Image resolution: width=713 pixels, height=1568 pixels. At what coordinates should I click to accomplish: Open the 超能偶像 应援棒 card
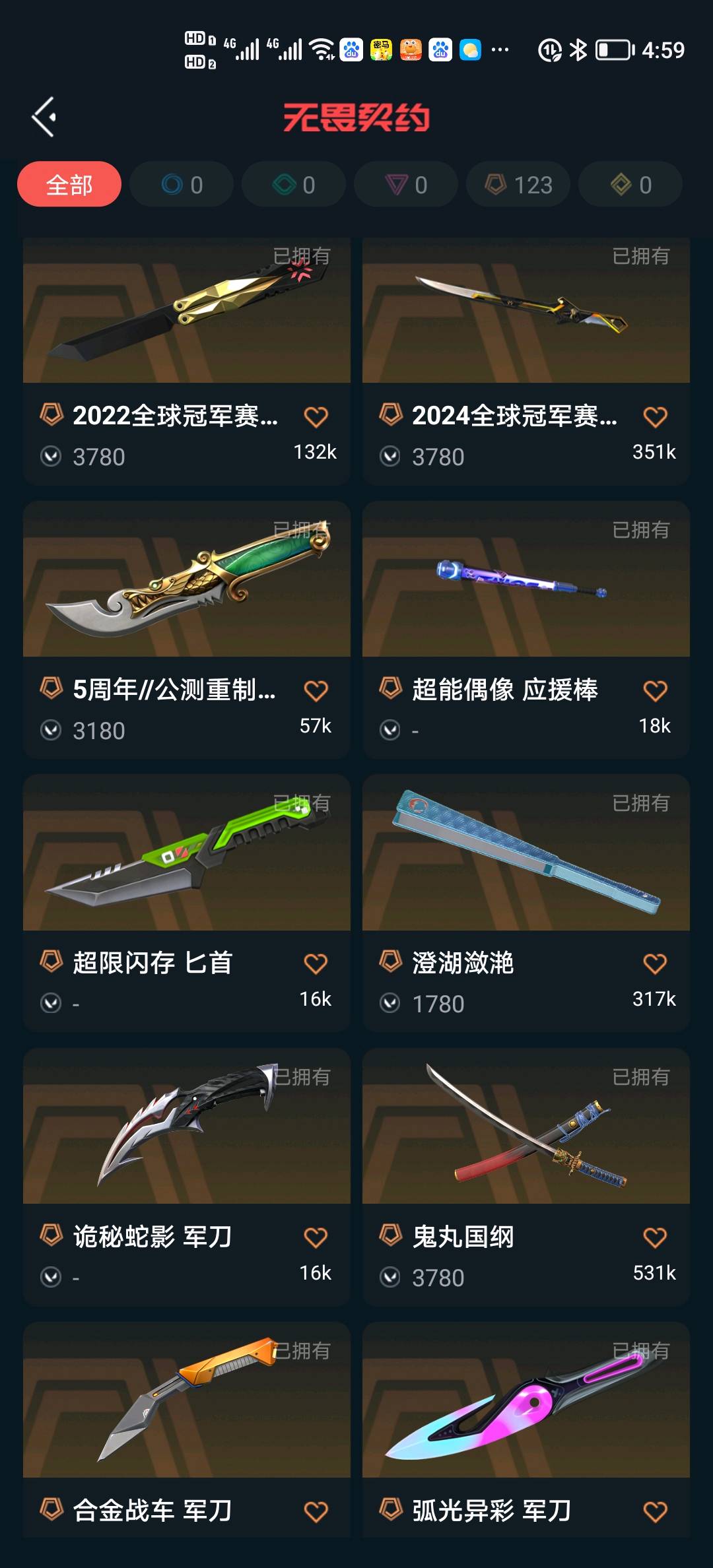click(x=526, y=581)
